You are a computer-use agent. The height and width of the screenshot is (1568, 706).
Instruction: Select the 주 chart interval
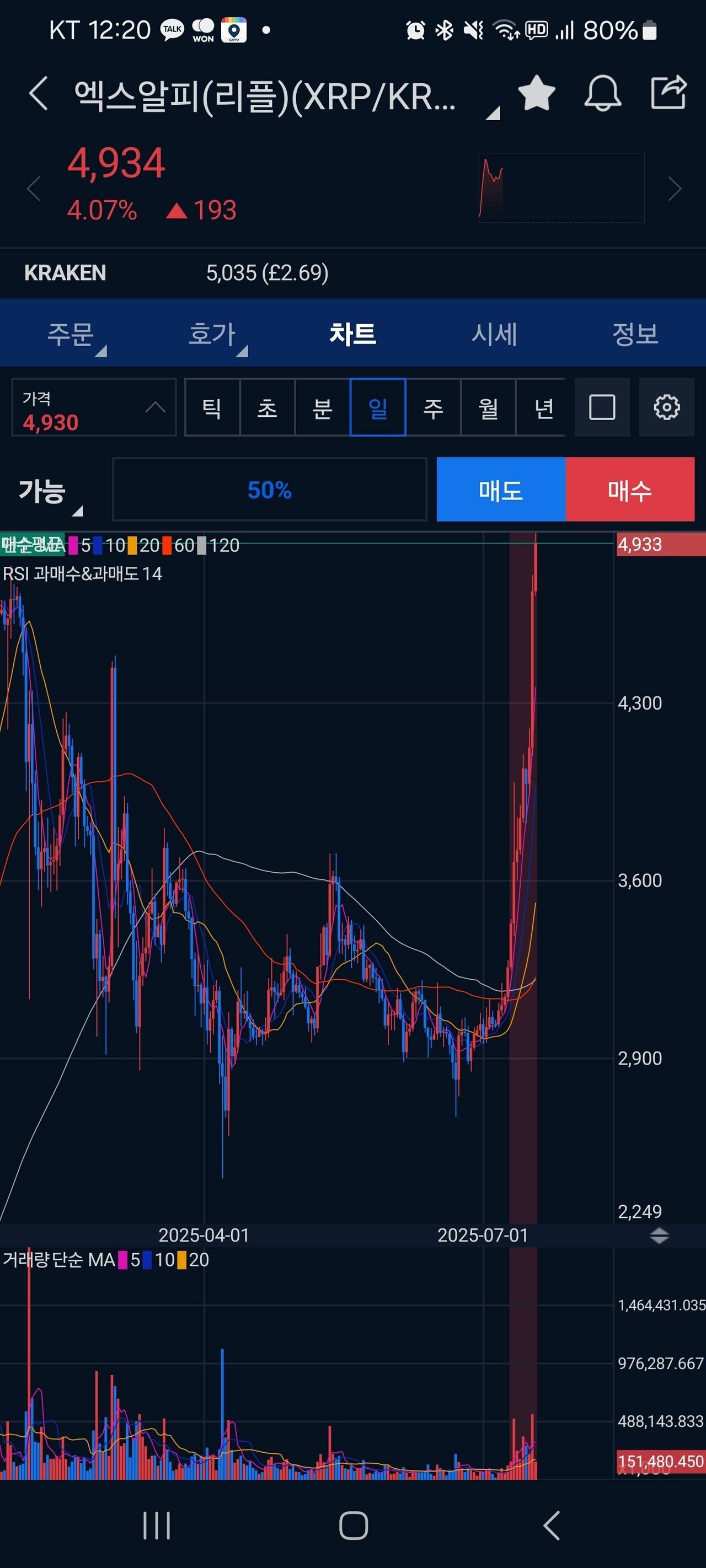[433, 407]
